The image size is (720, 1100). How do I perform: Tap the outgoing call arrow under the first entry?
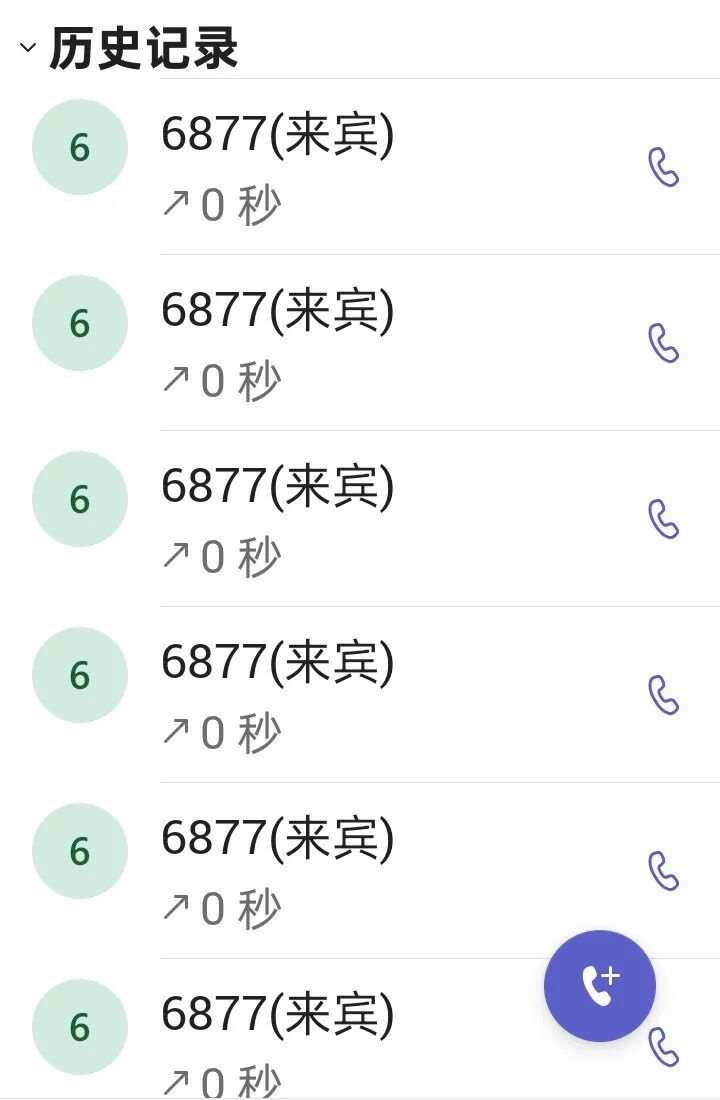pyautogui.click(x=176, y=203)
